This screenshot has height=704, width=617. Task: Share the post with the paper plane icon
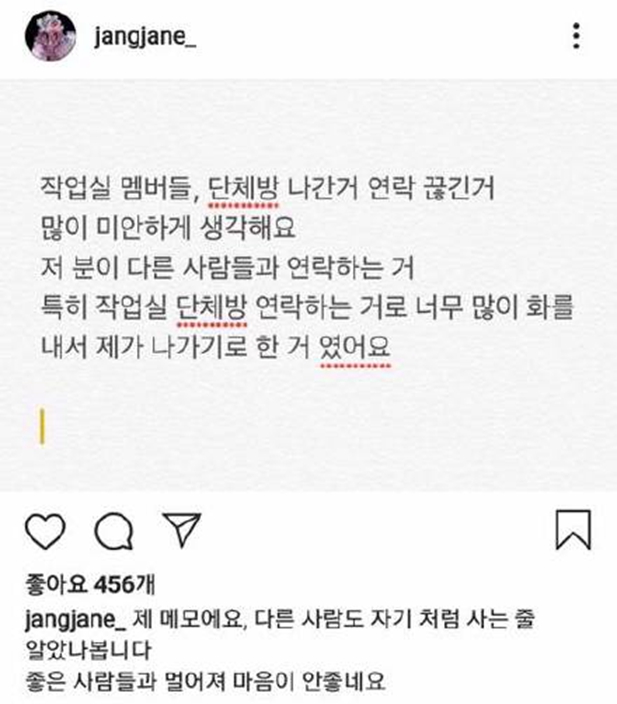pos(181,531)
